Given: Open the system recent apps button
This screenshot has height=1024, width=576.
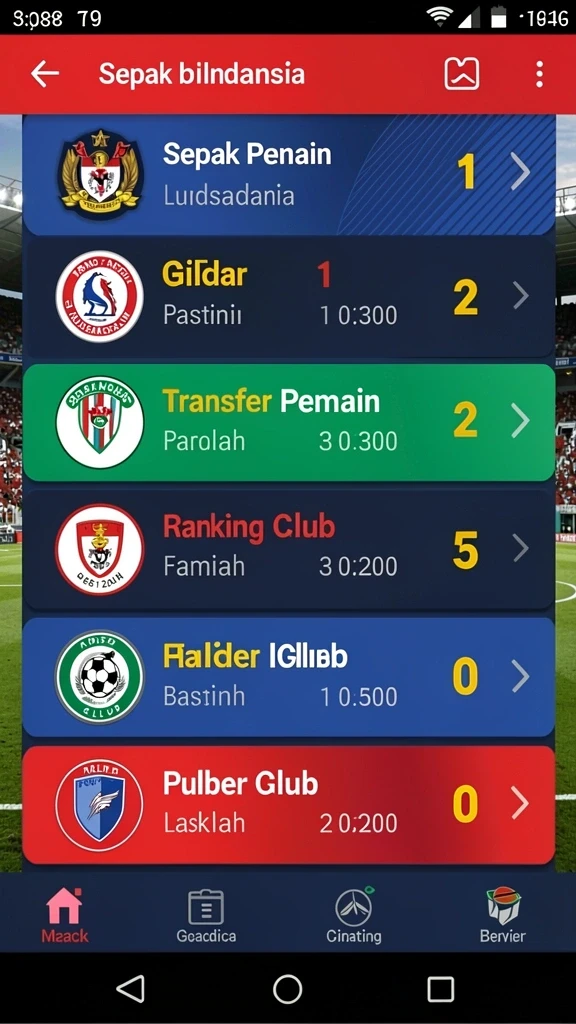Looking at the screenshot, I should [441, 989].
